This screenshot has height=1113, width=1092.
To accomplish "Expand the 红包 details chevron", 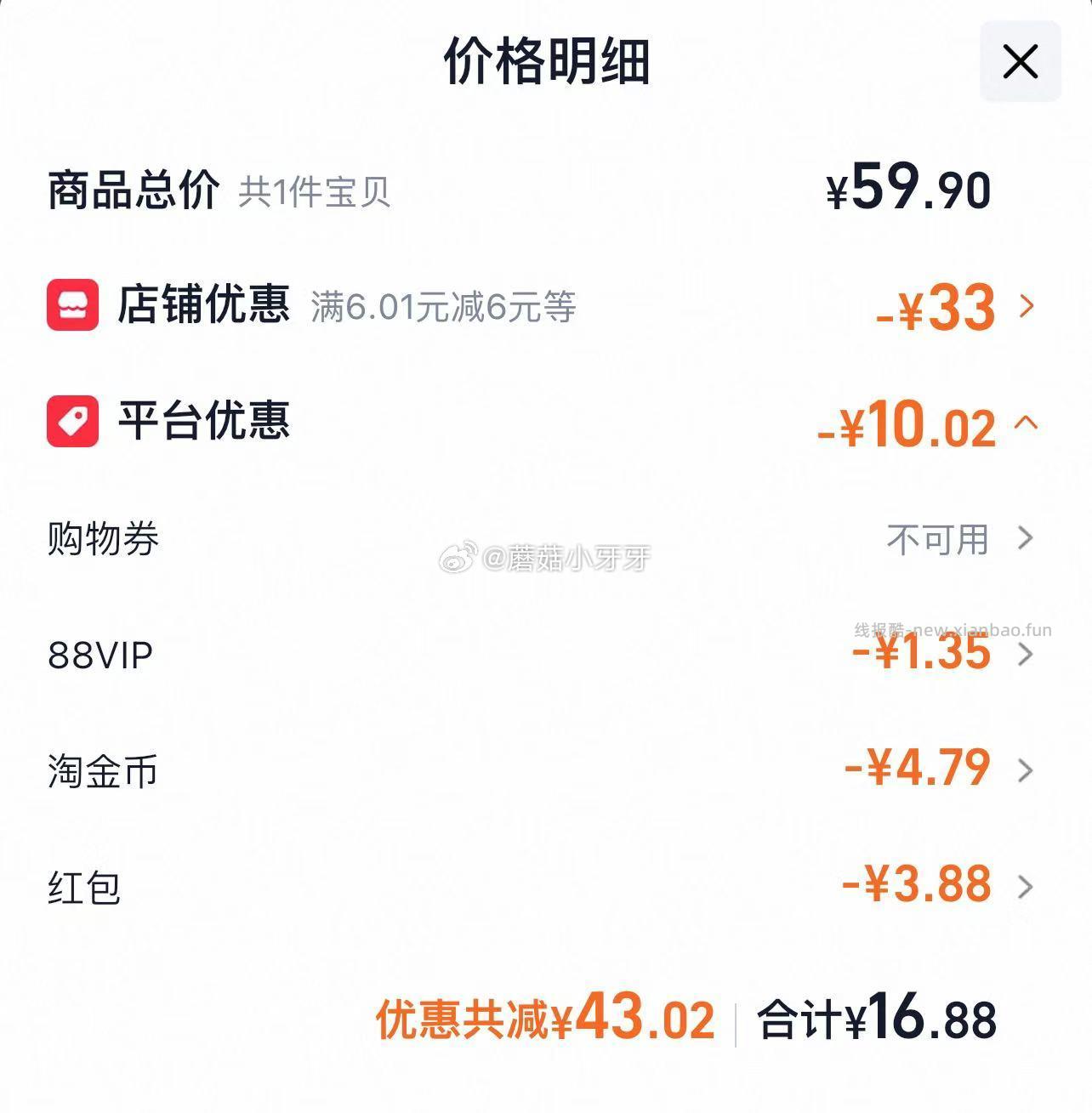I will click(x=1023, y=886).
